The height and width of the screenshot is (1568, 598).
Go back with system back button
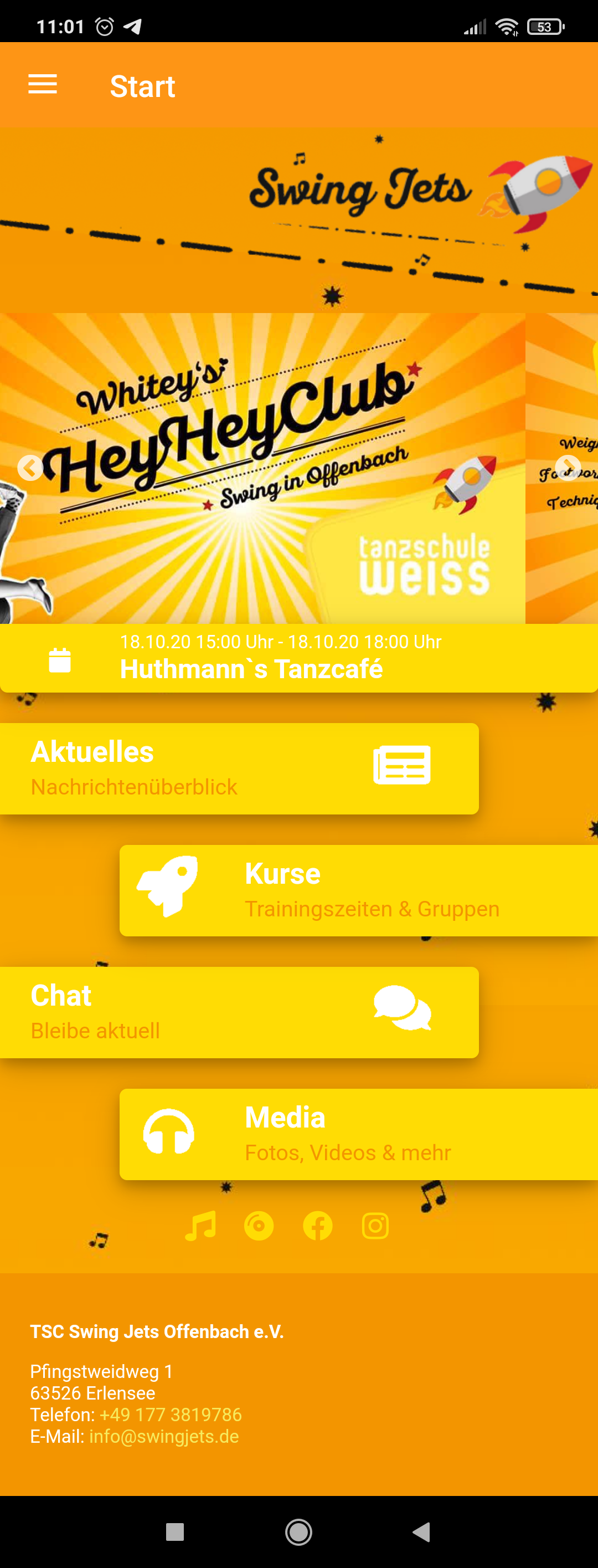coord(421,1531)
